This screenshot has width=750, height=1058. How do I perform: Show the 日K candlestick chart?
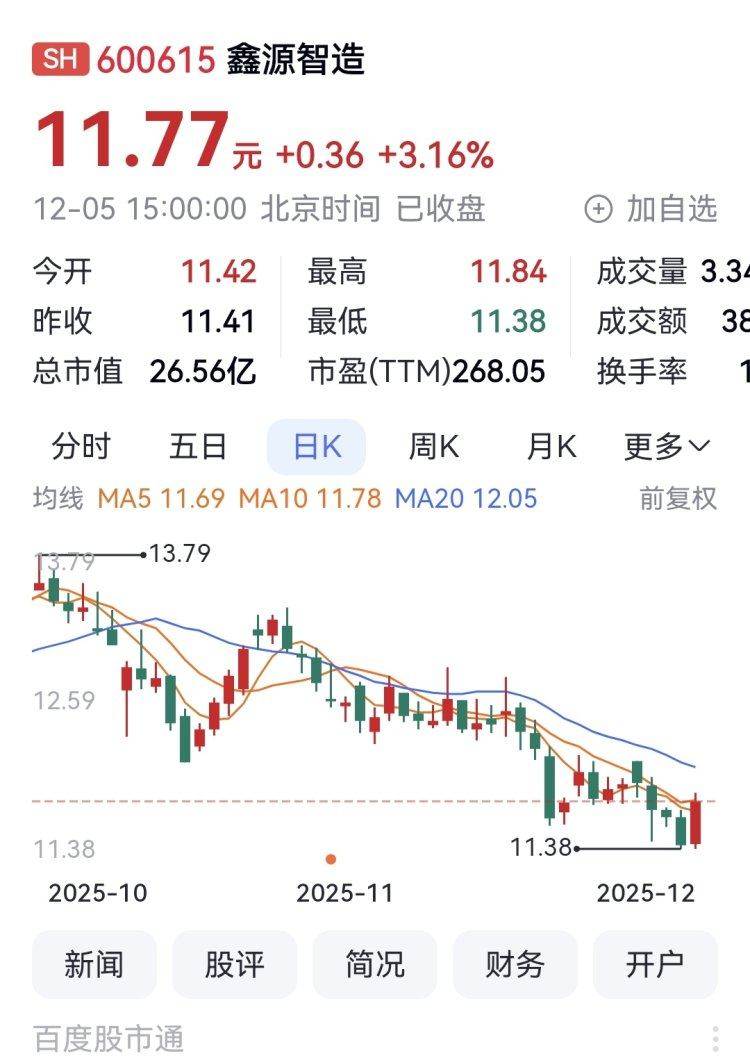coord(316,447)
